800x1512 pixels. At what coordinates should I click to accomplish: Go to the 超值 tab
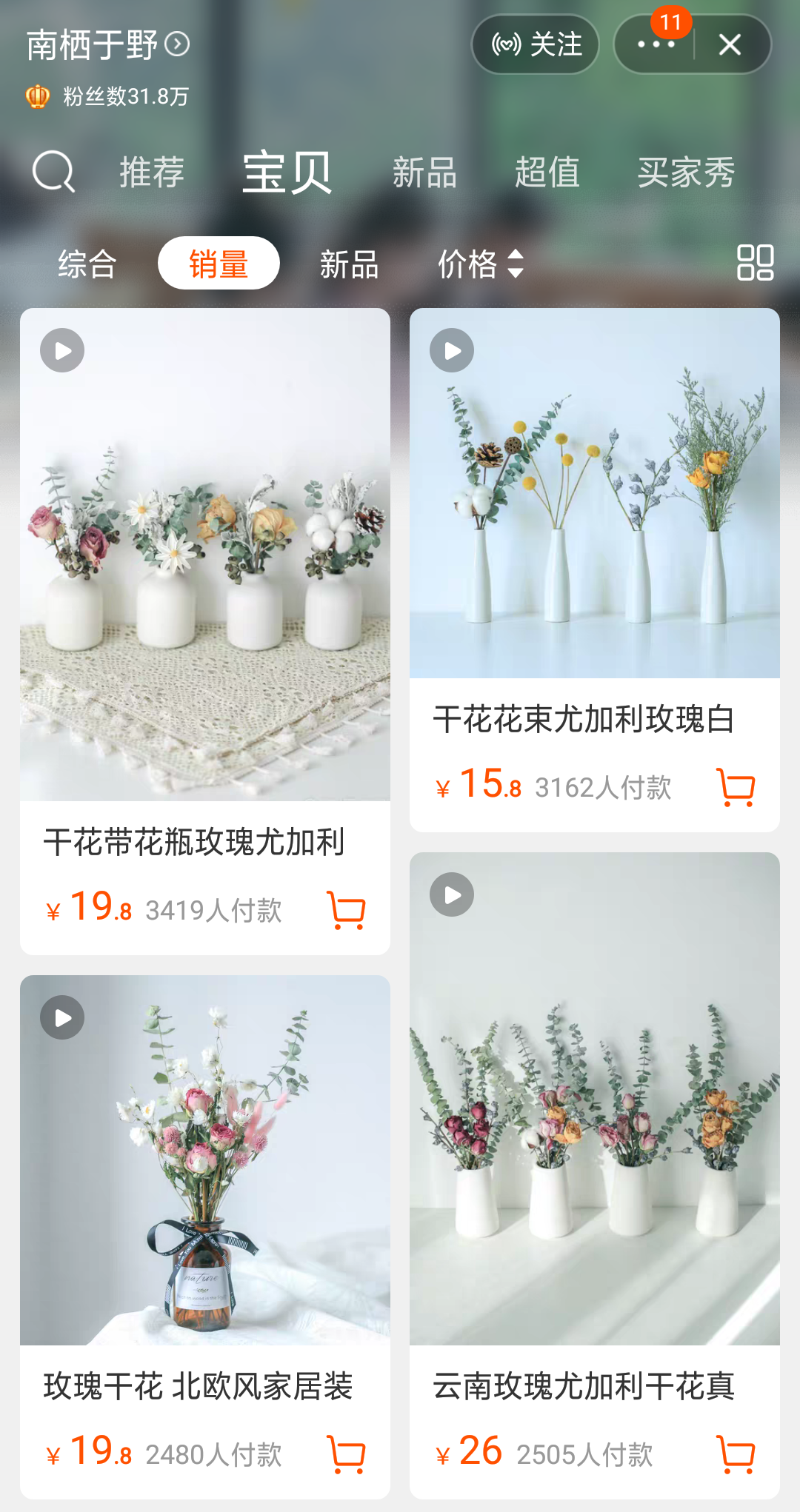pos(547,173)
